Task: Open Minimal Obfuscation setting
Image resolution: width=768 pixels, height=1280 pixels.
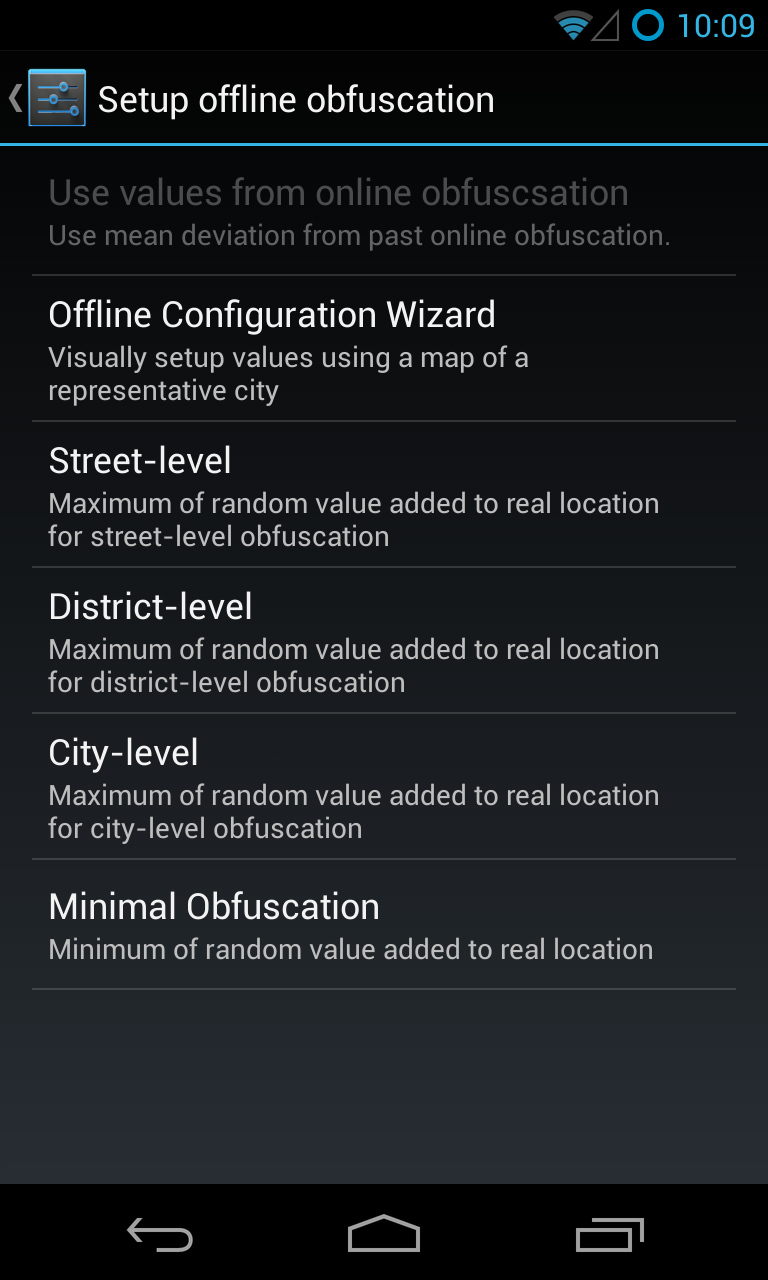Action: coord(384,925)
